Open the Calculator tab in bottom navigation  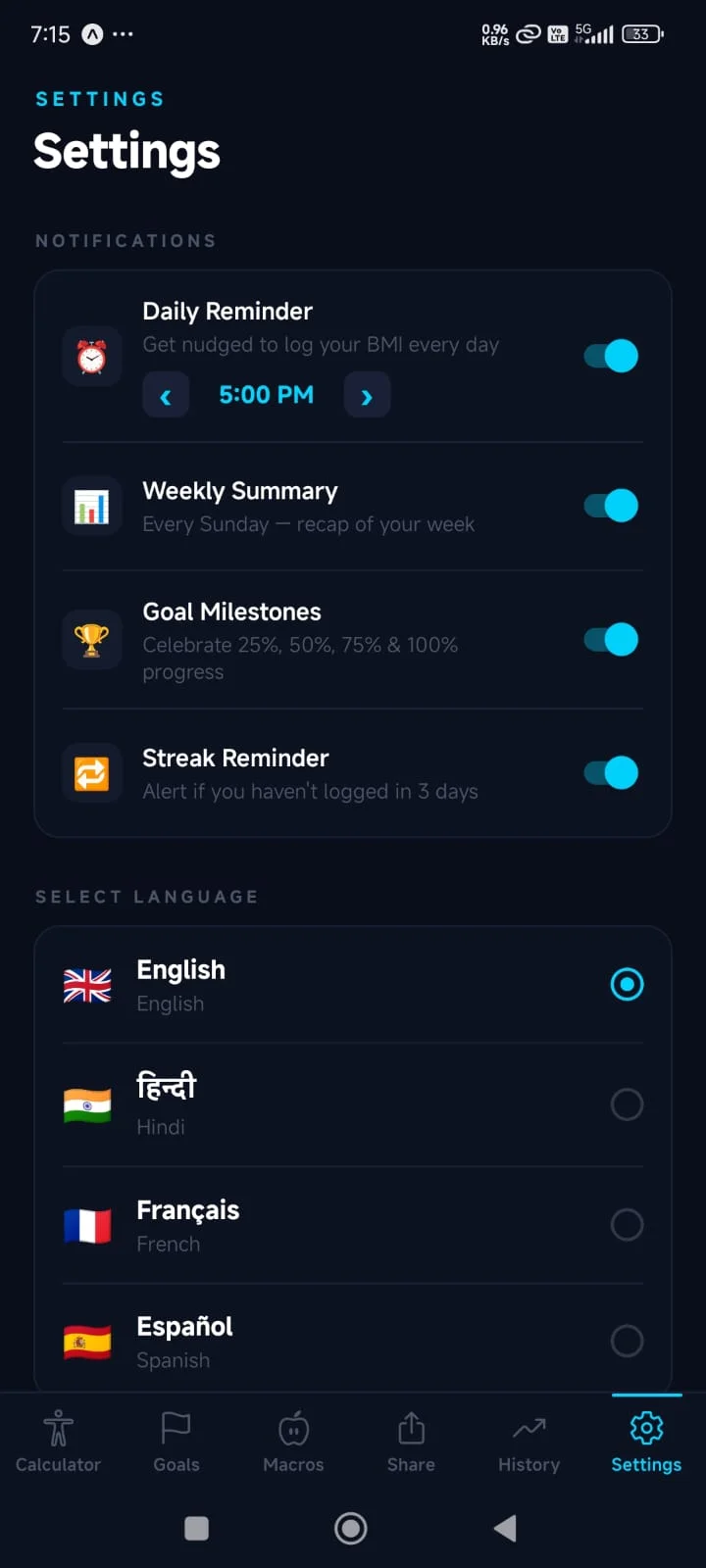tap(58, 1441)
